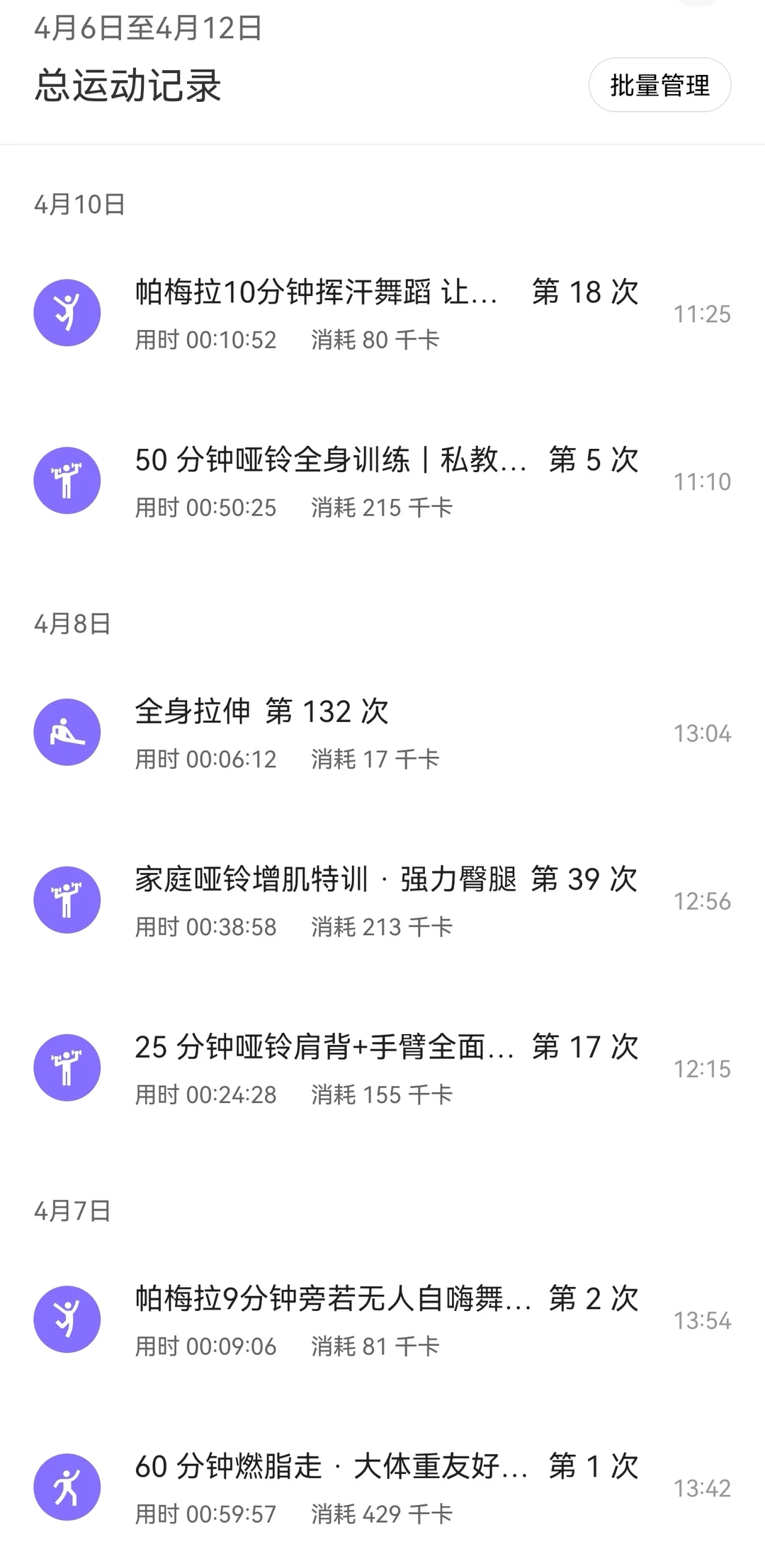Open the 50 分钟哑铃全身训练 record
The width and height of the screenshot is (765, 1568).
382,481
